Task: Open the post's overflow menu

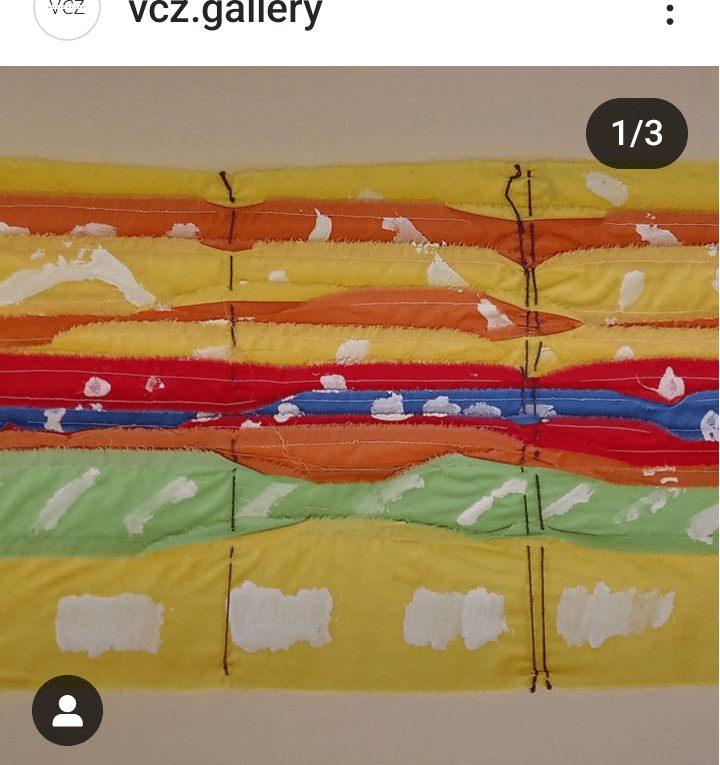Action: pos(670,15)
